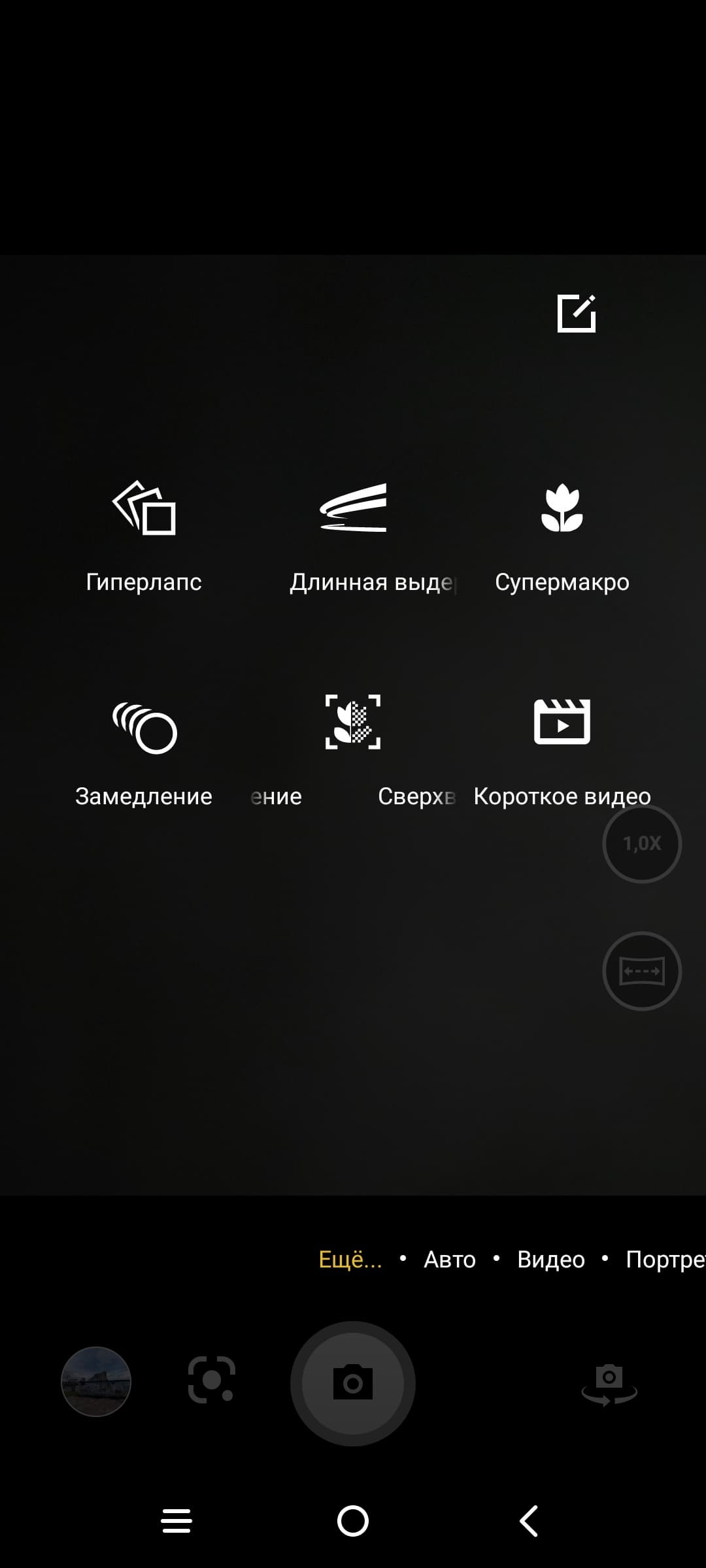Toggle the wide-angle lens button
This screenshot has width=706, height=1568.
[642, 971]
